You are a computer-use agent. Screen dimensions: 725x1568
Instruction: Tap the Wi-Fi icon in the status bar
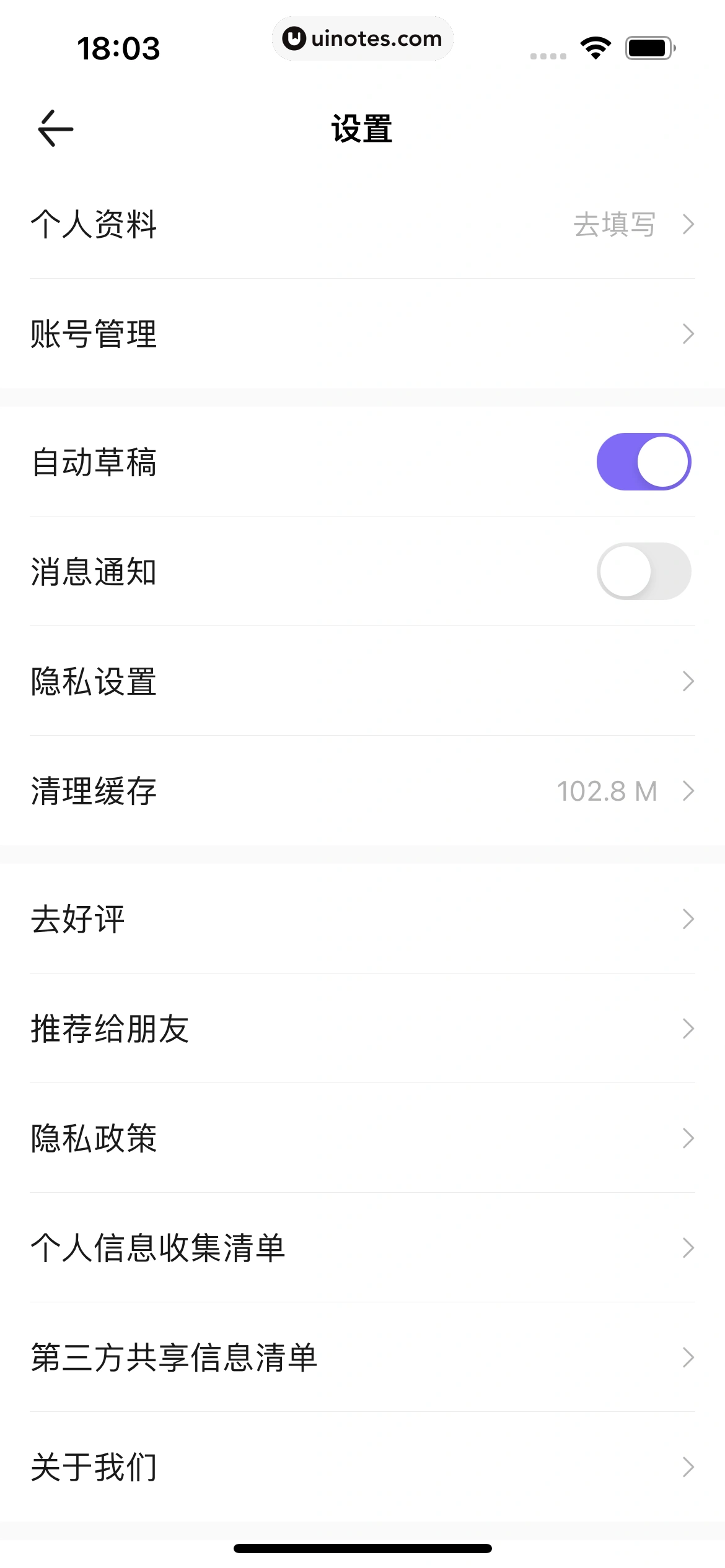point(595,46)
